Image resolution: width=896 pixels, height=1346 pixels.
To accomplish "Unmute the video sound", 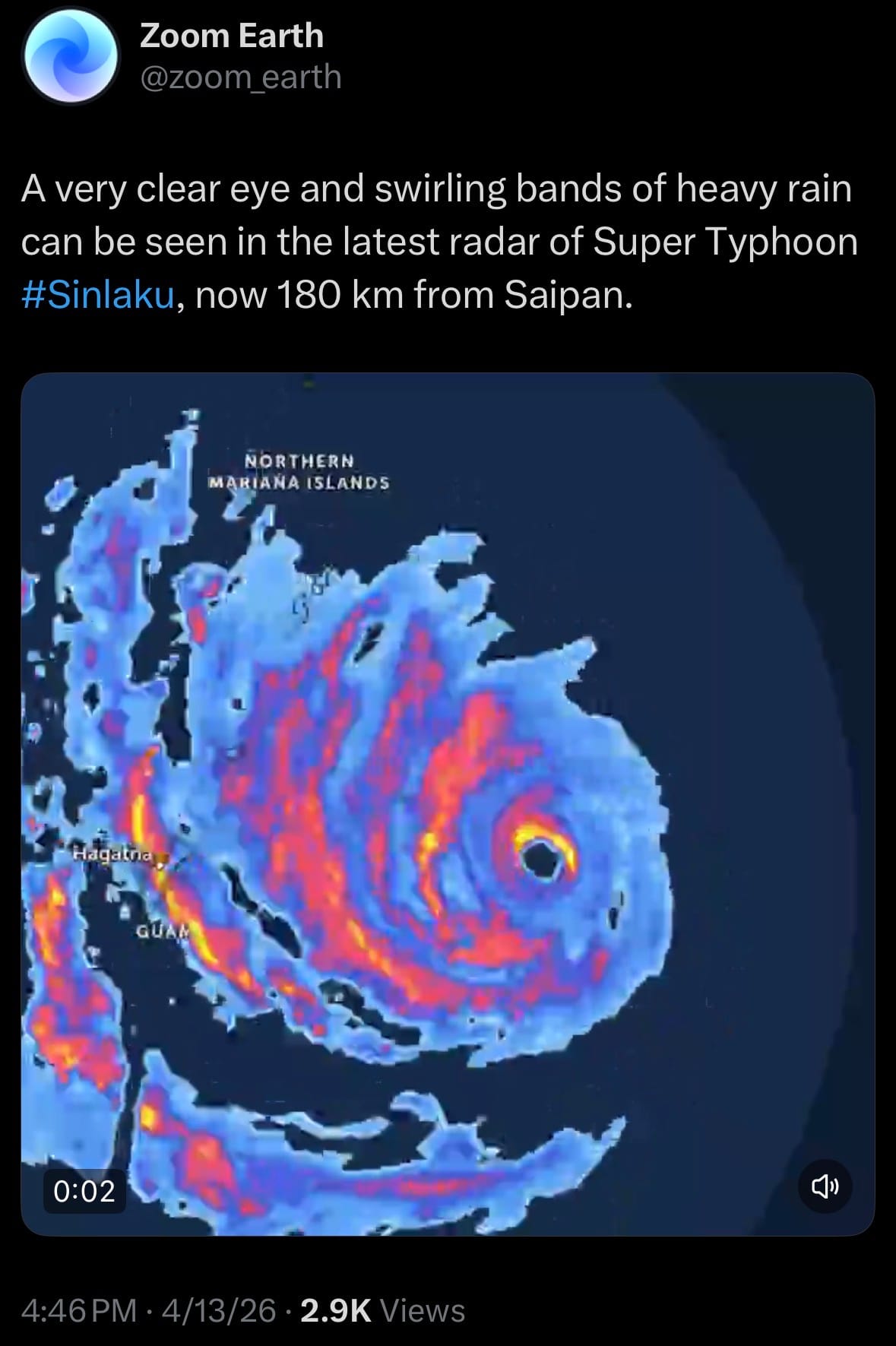I will (x=825, y=1186).
